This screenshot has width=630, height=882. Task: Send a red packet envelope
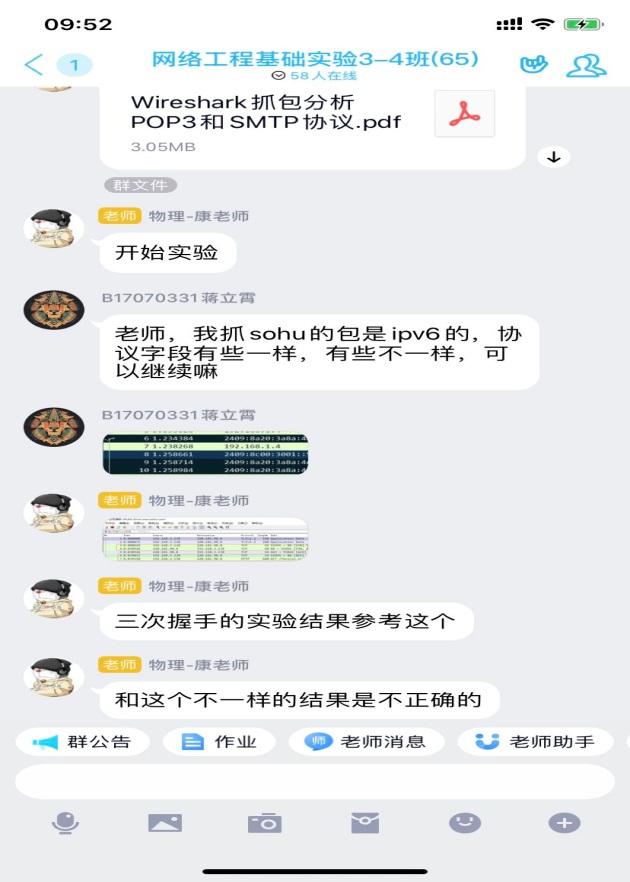coord(365,822)
